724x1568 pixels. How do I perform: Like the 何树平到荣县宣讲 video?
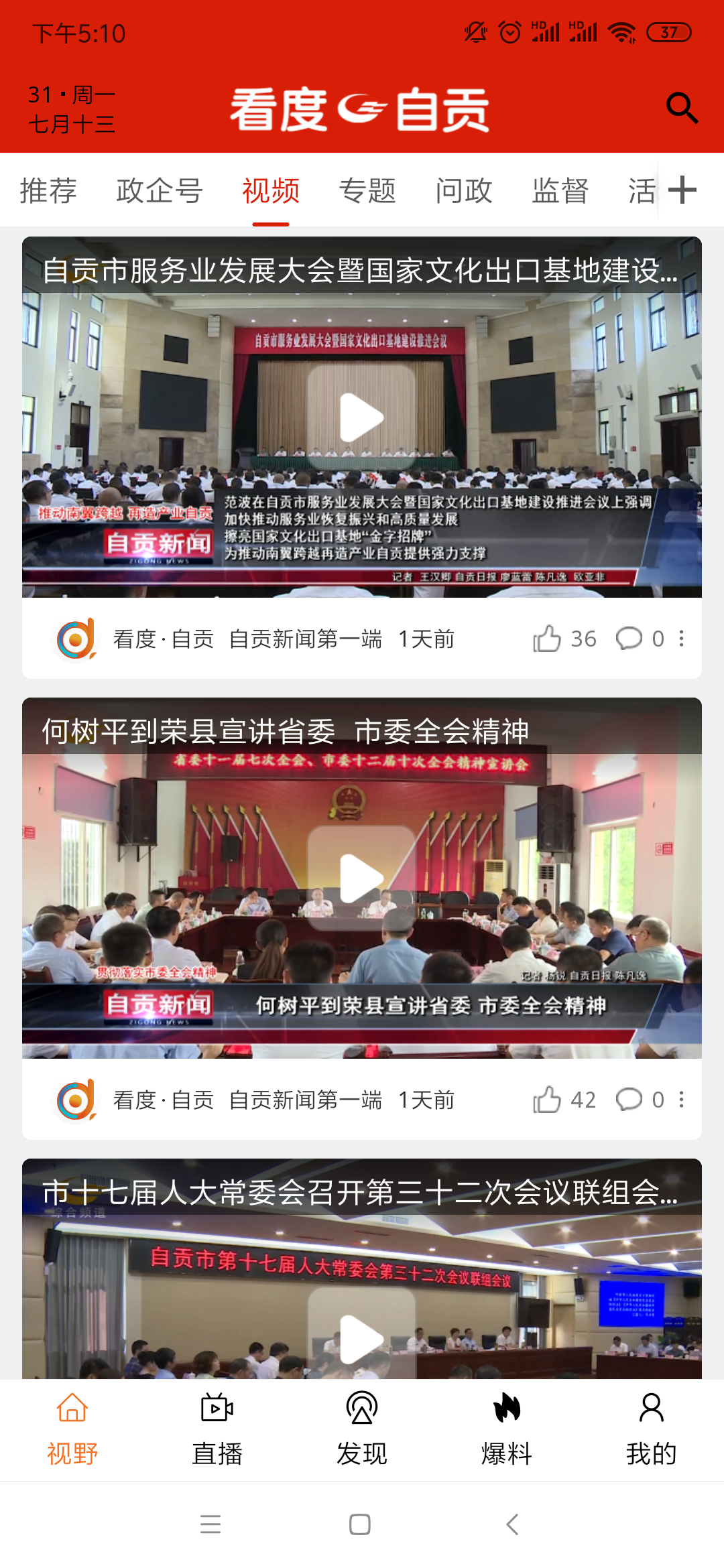[x=547, y=1100]
